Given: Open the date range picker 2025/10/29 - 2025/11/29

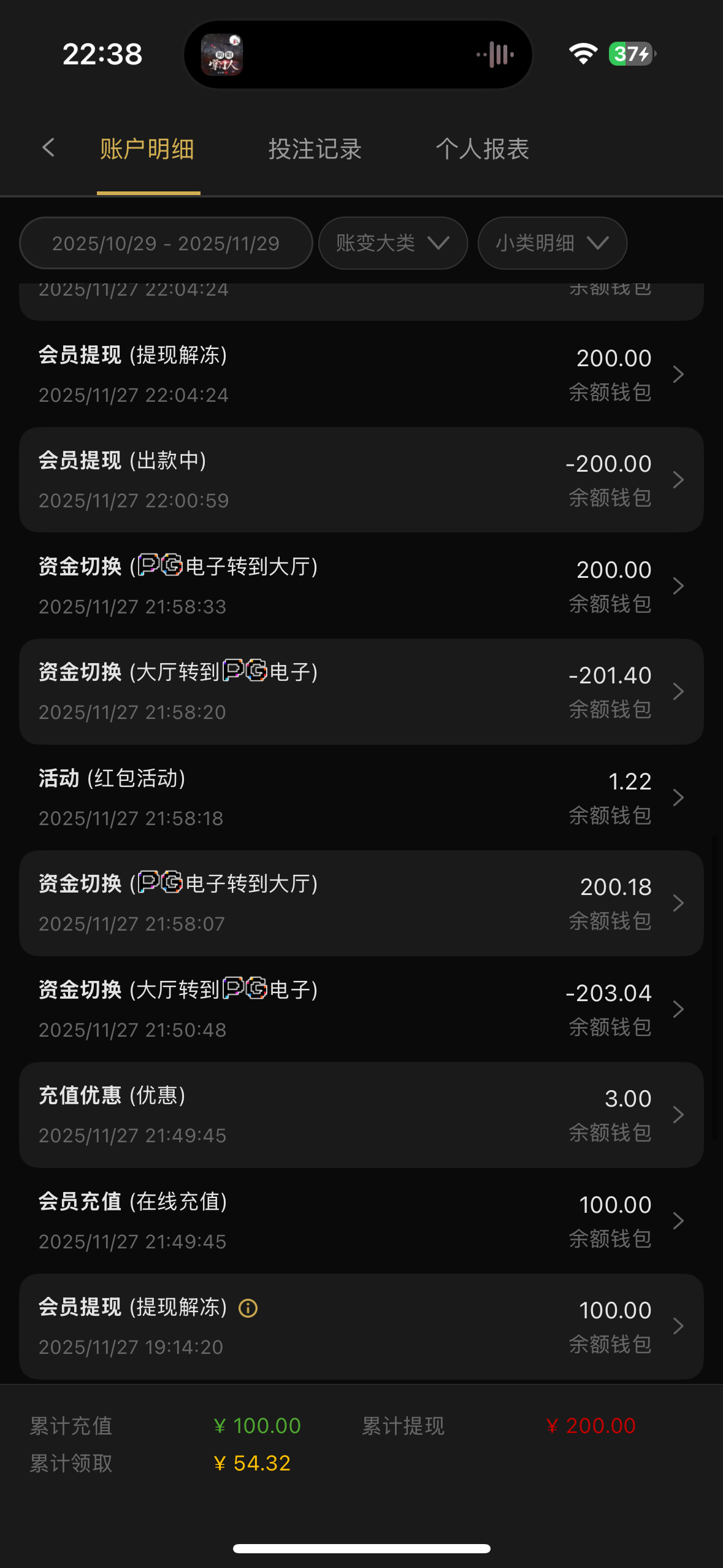Looking at the screenshot, I should [166, 244].
